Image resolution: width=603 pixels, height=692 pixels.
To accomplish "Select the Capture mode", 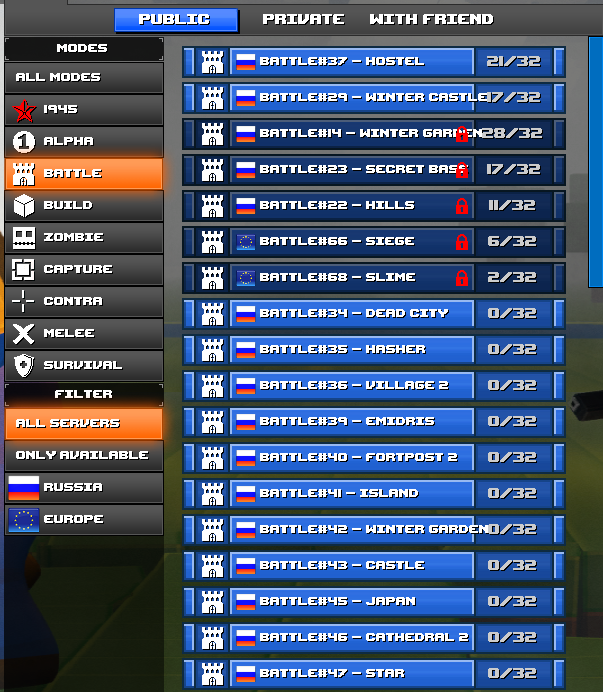I will point(83,269).
